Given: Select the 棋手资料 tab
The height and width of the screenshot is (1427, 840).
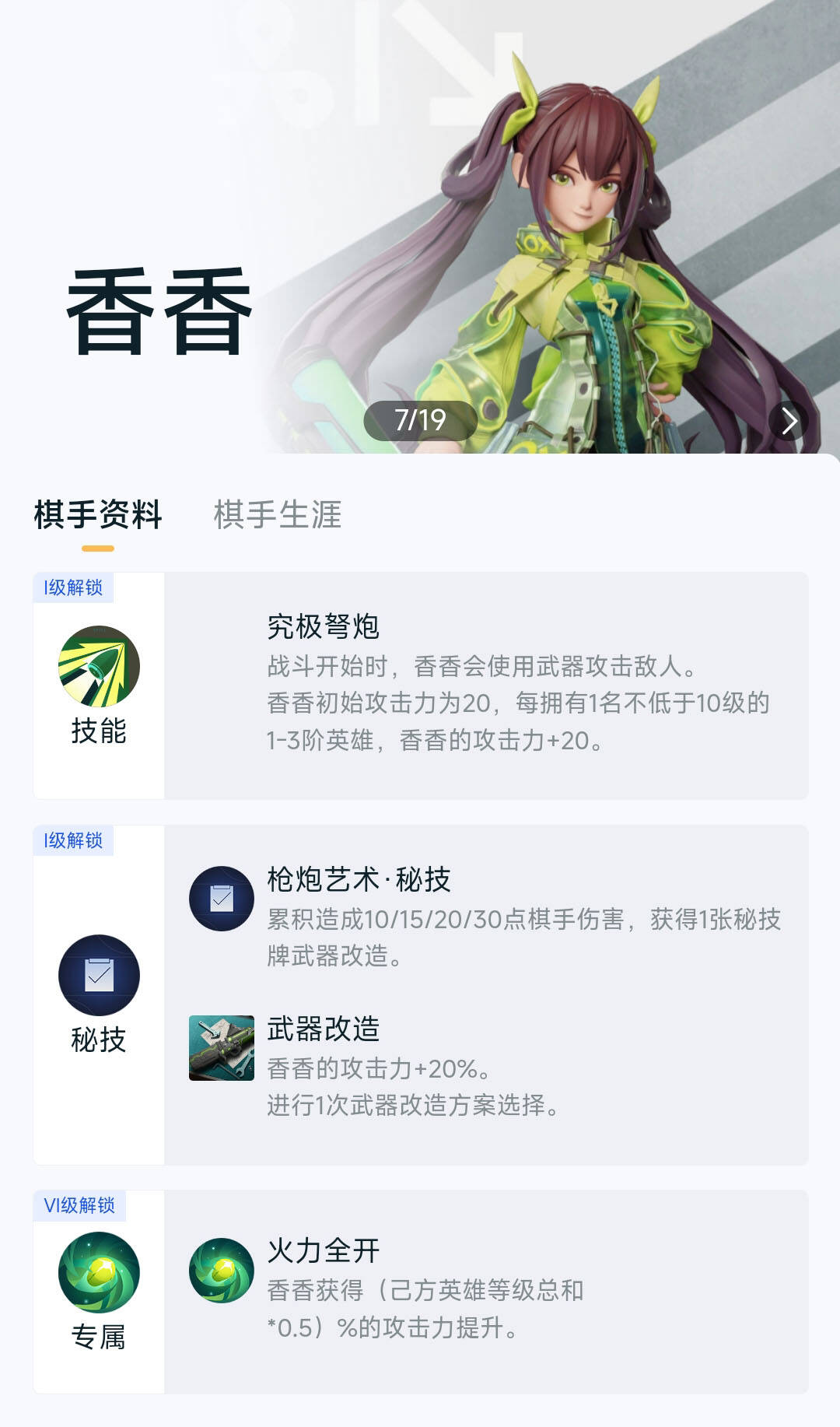Looking at the screenshot, I should click(x=98, y=515).
